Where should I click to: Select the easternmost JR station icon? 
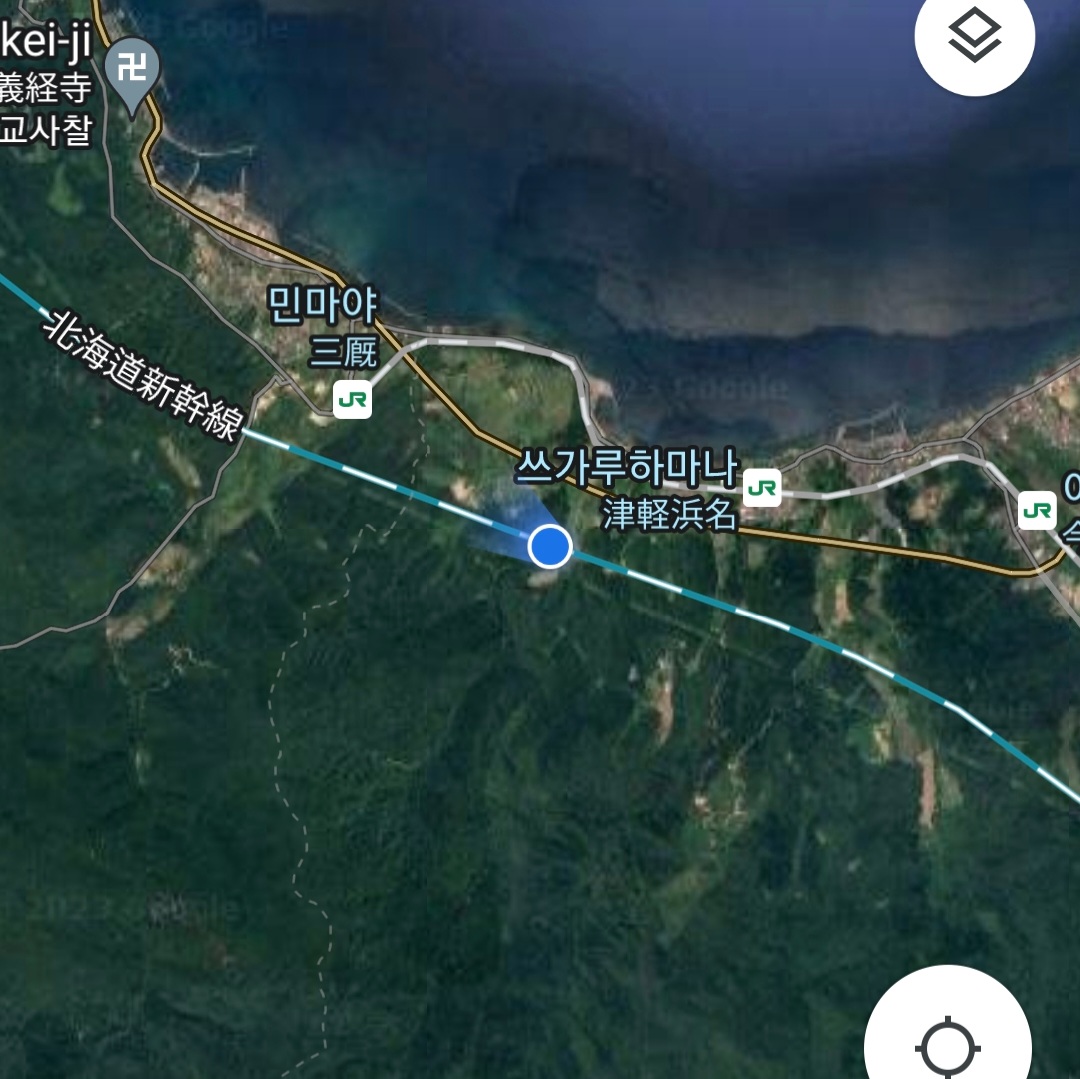tap(1037, 510)
